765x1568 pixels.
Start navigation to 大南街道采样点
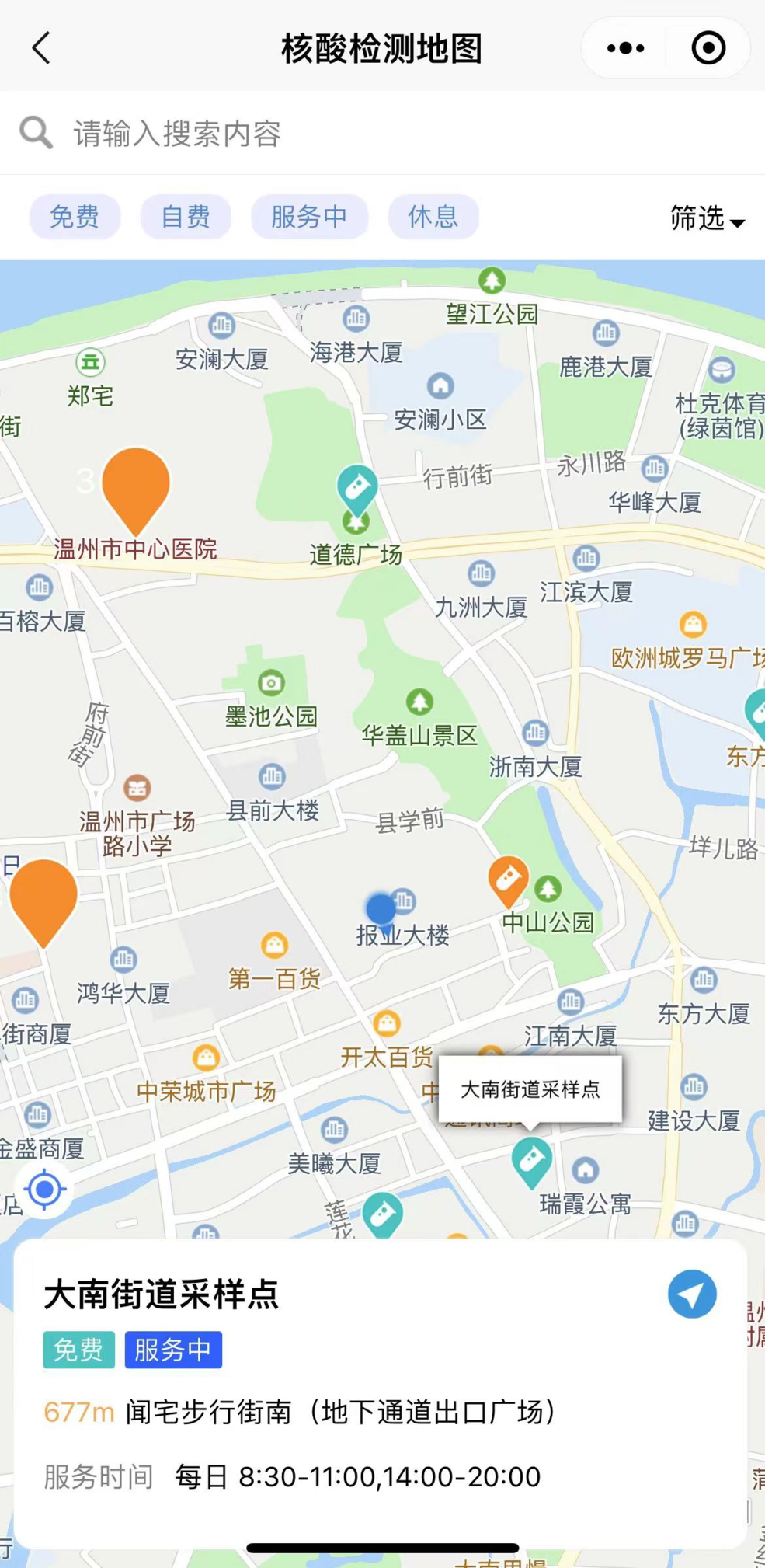(x=692, y=1294)
